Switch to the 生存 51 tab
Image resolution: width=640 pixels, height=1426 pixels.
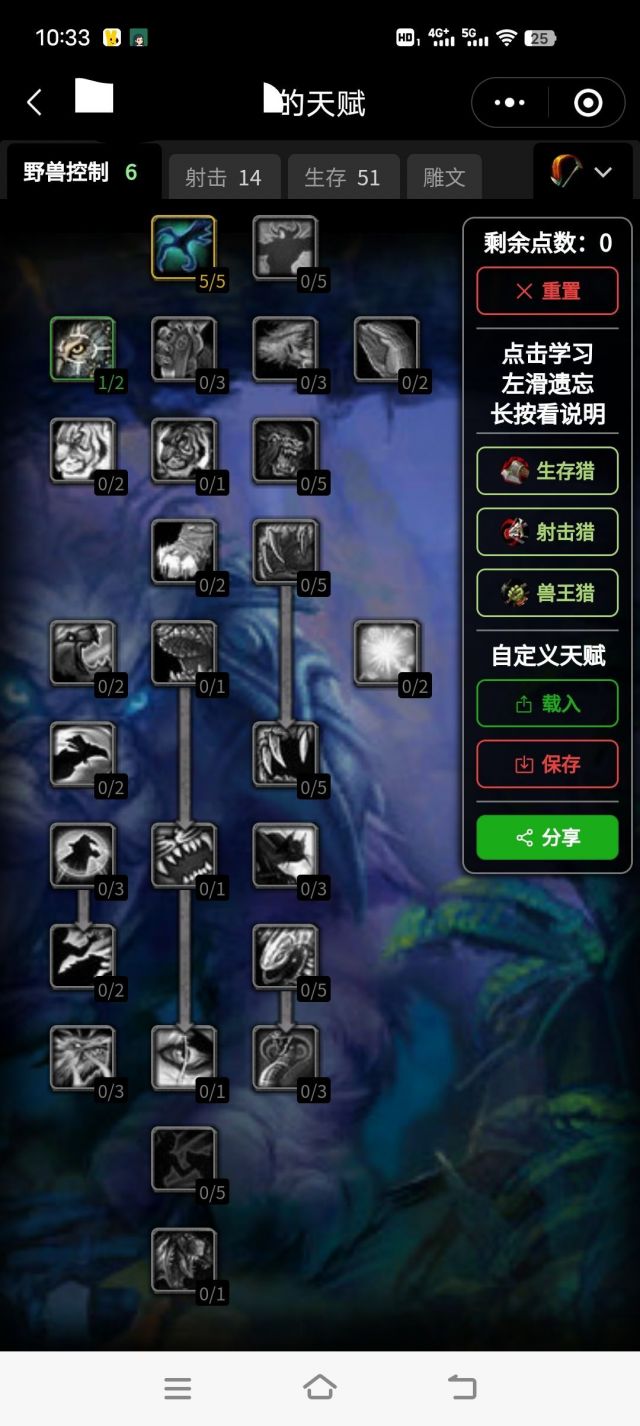[342, 178]
